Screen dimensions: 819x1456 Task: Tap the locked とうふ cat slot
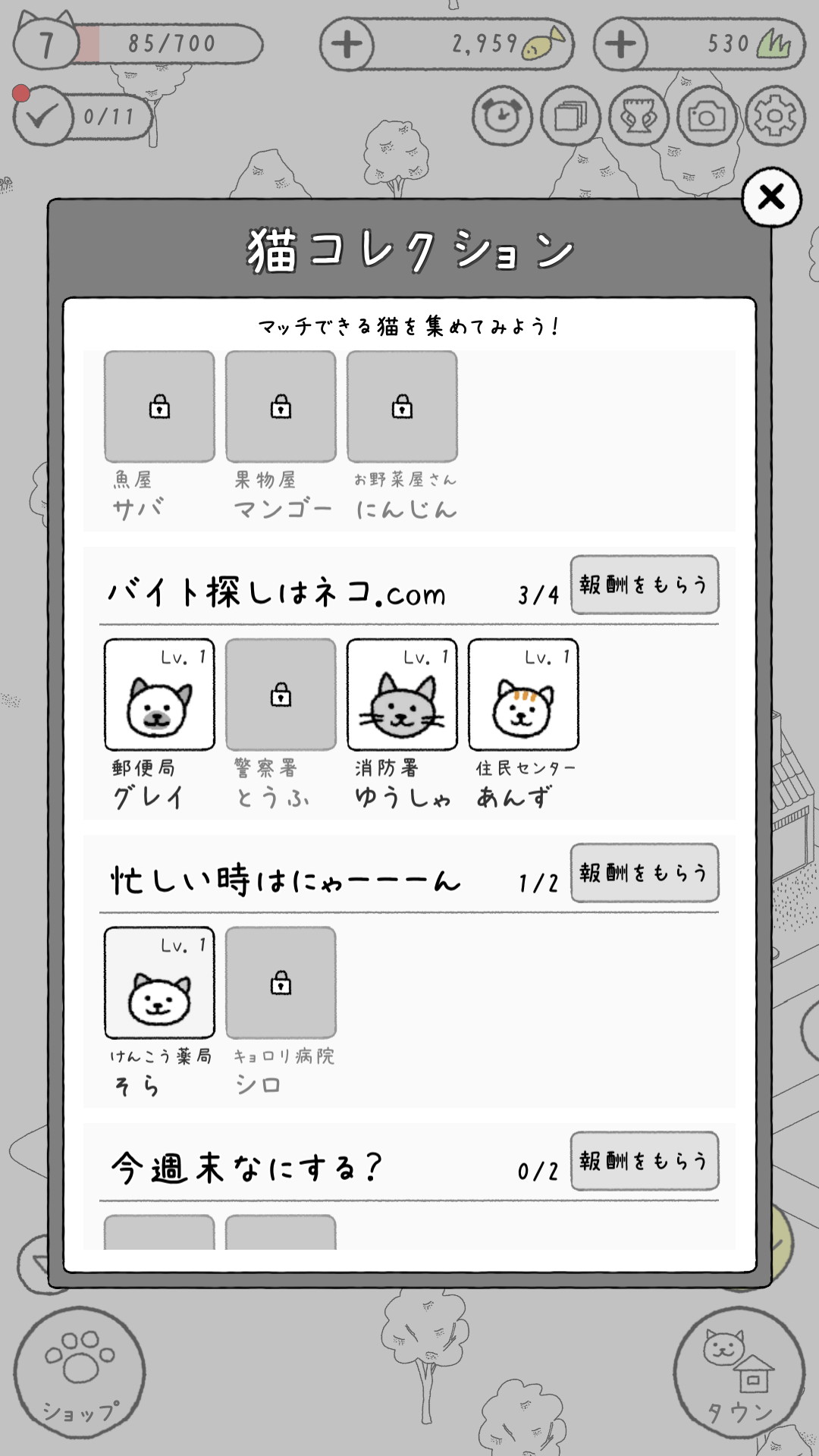(x=281, y=695)
